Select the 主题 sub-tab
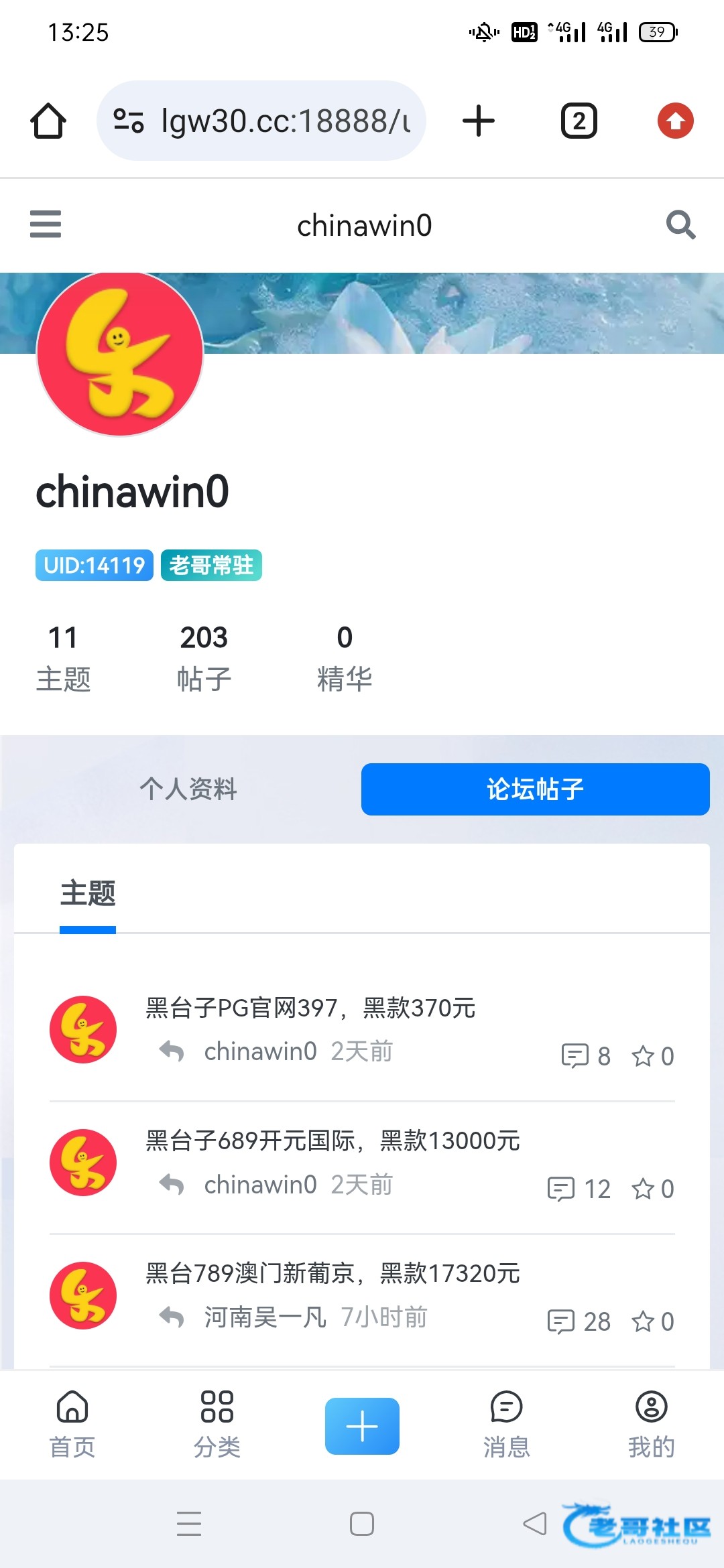 coord(88,894)
